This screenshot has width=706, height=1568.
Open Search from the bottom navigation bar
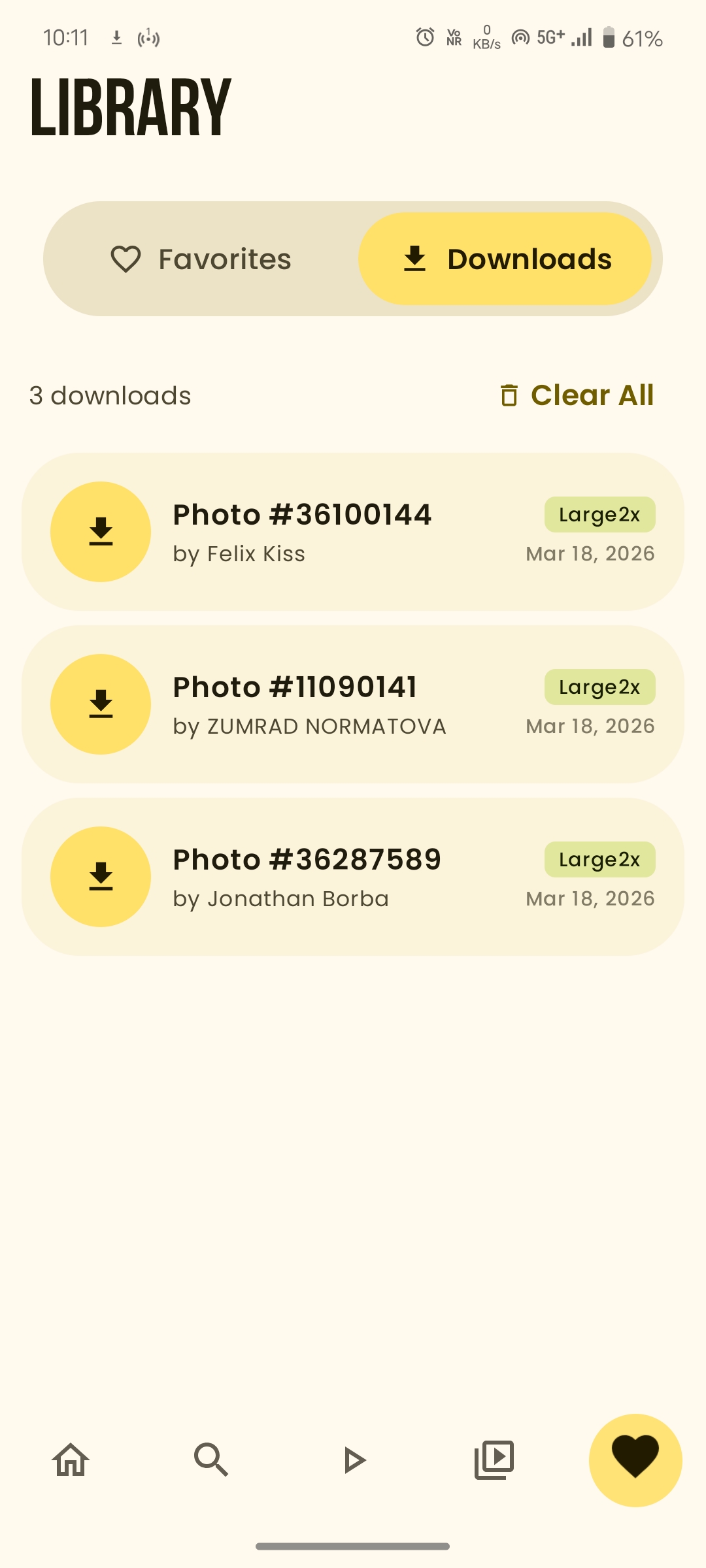(x=210, y=1460)
